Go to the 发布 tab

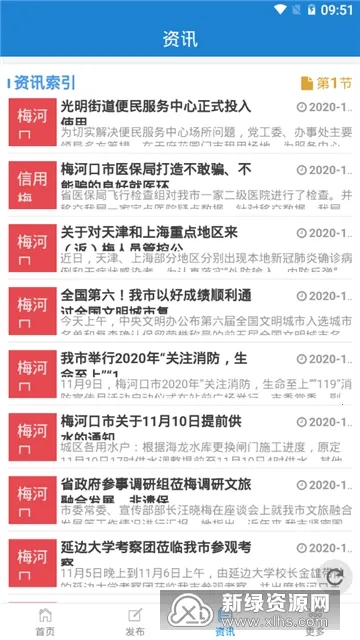[x=135, y=622]
